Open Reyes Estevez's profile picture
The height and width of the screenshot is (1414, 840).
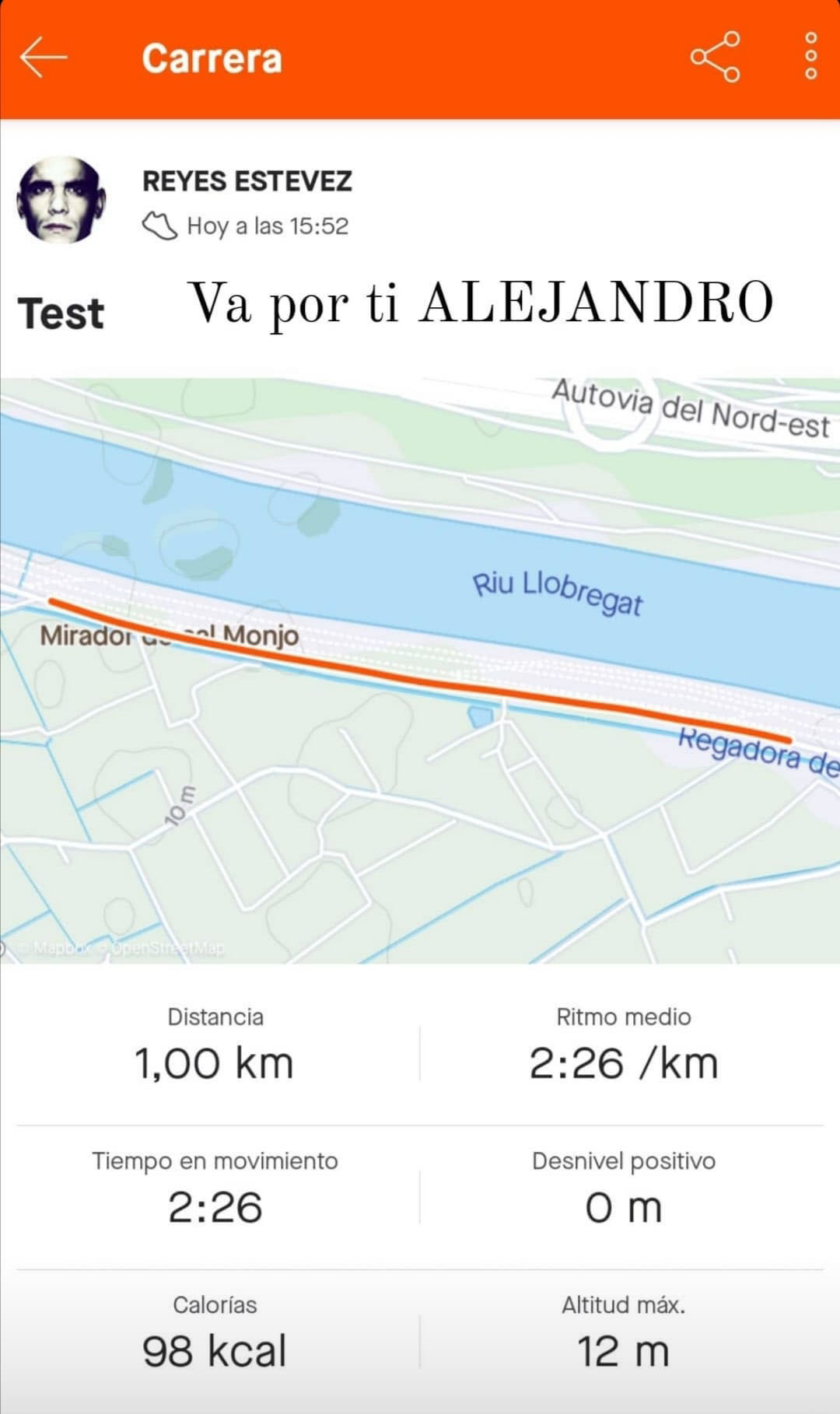[61, 200]
